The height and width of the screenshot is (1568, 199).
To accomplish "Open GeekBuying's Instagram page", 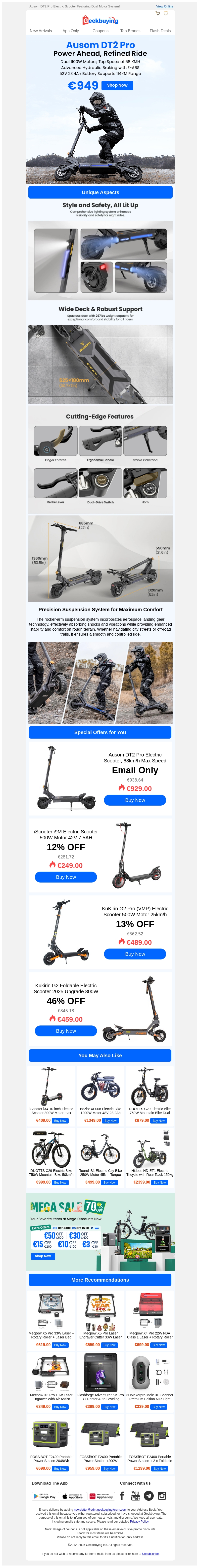I will (x=162, y=1496).
